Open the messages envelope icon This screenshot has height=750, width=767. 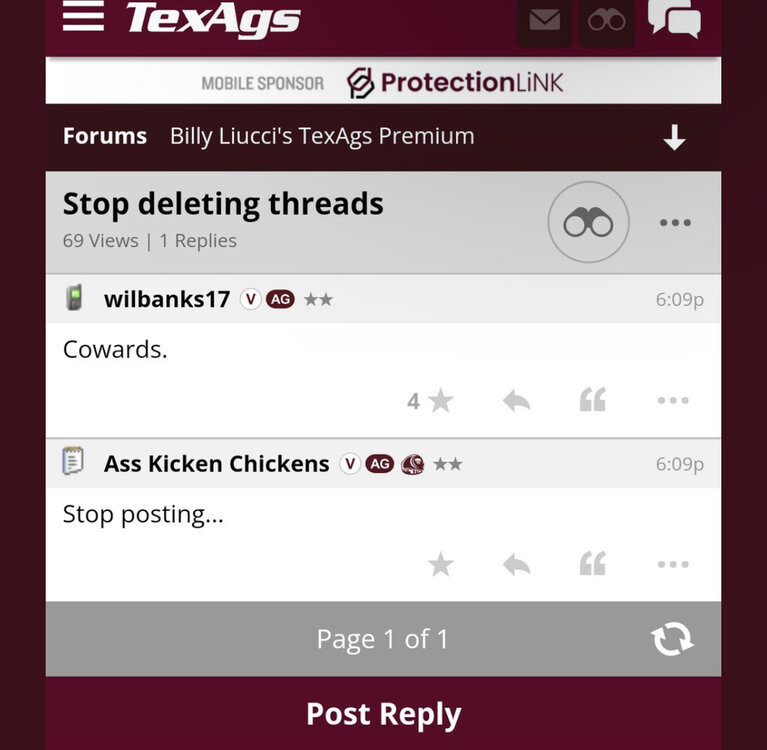pos(544,20)
